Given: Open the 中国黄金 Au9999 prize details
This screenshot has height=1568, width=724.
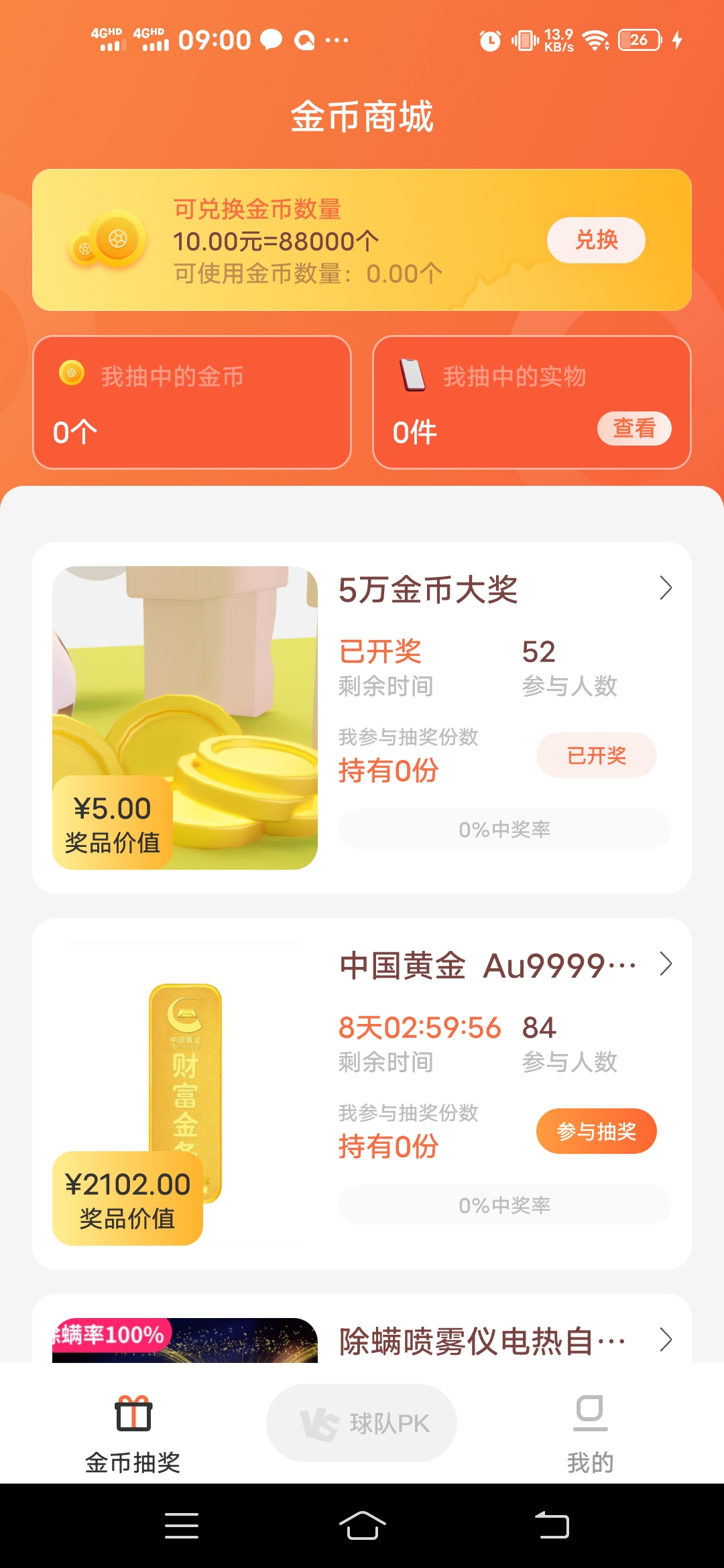Looking at the screenshot, I should (x=504, y=966).
